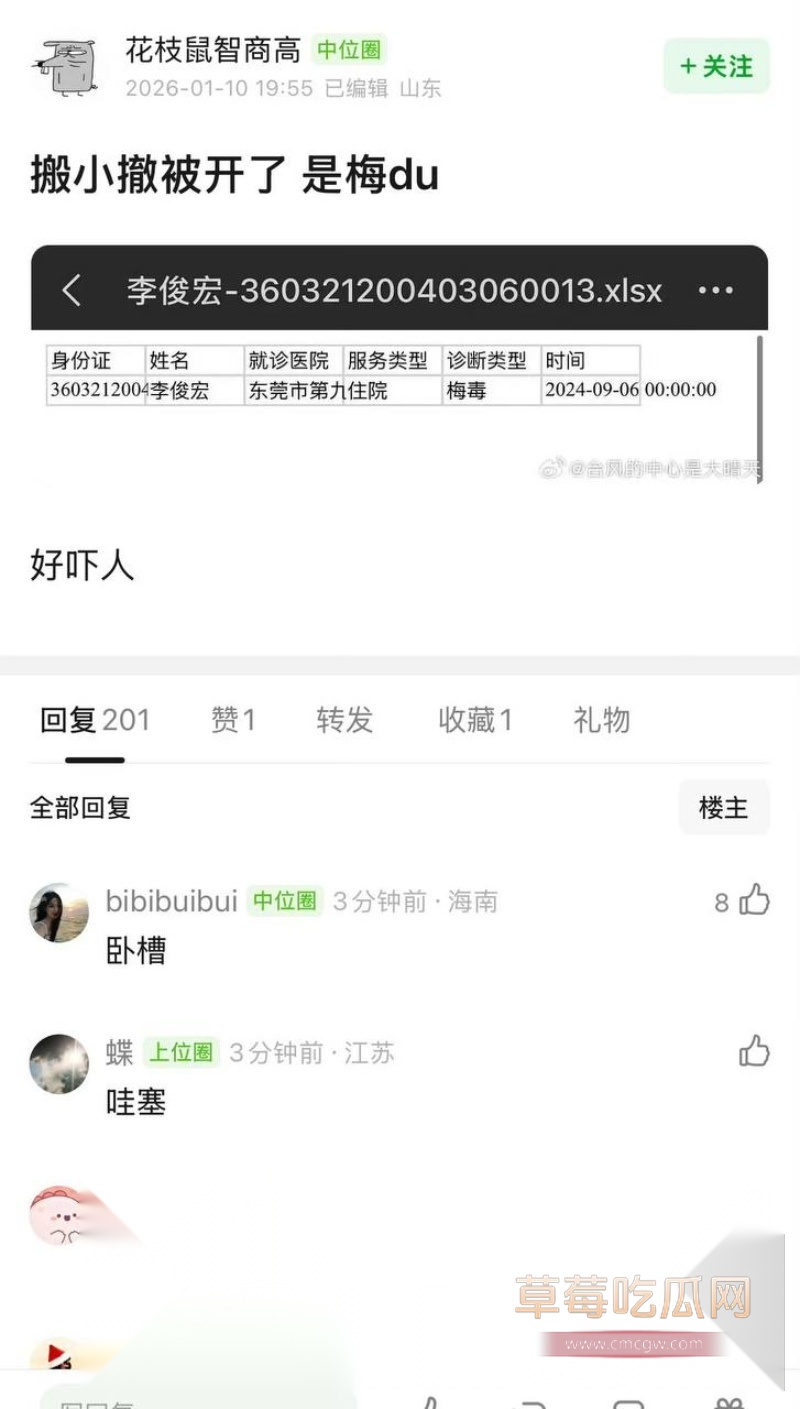Screen dimensions: 800x1409
Task: Click the 上位圈 badge on 蝶's comment
Action: (x=180, y=1052)
